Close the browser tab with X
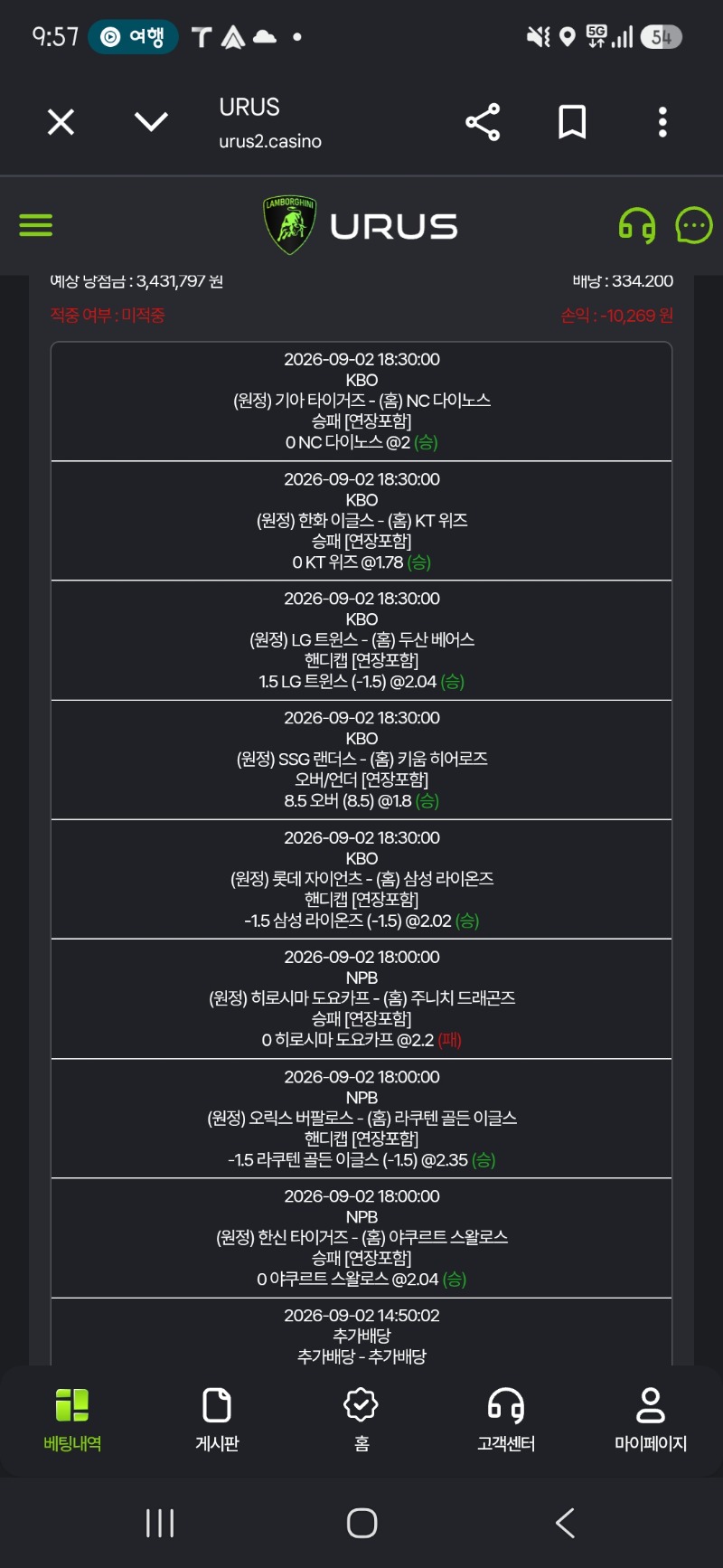 [x=61, y=122]
